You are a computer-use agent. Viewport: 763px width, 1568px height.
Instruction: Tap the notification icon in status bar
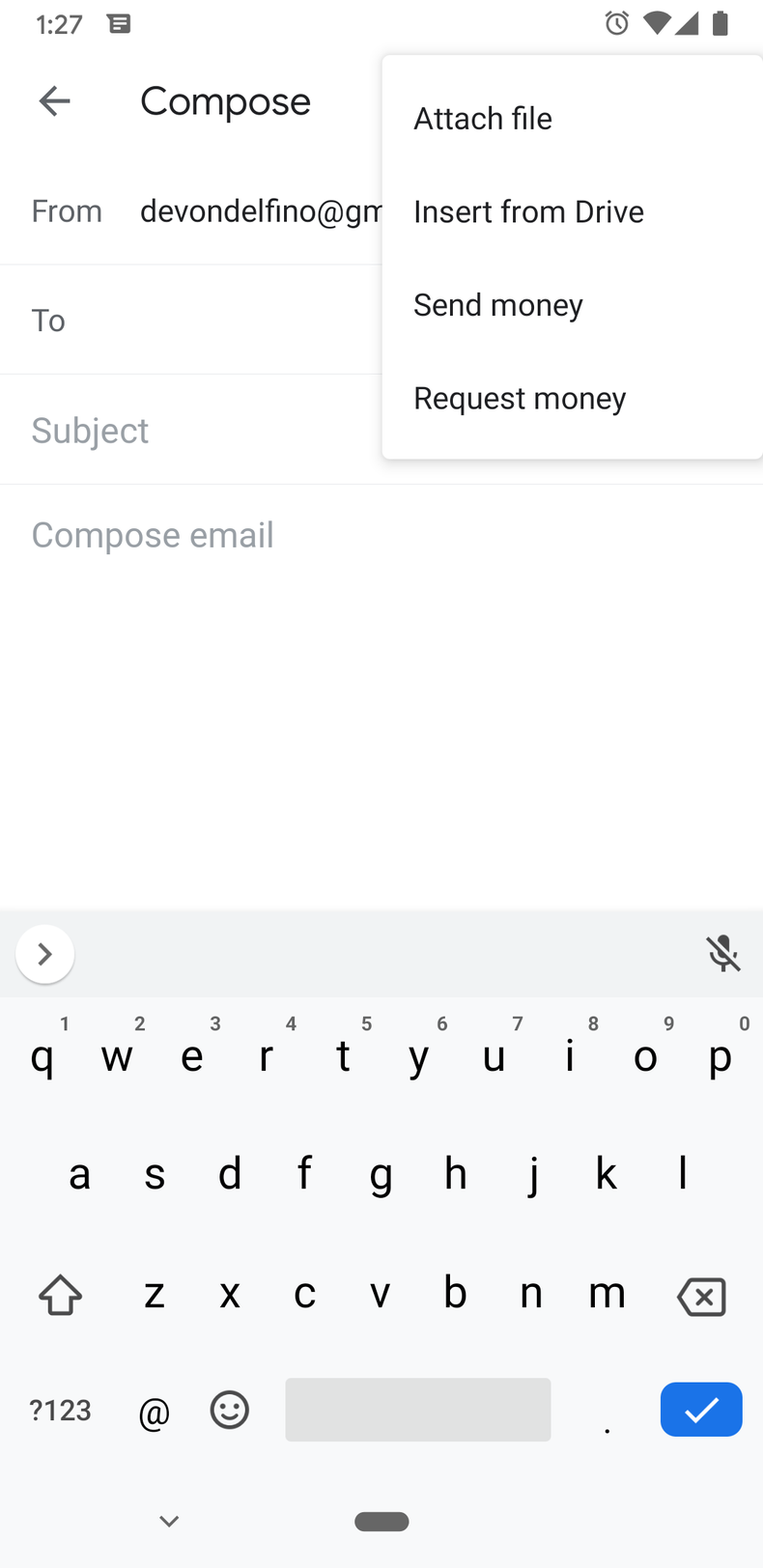[x=120, y=24]
